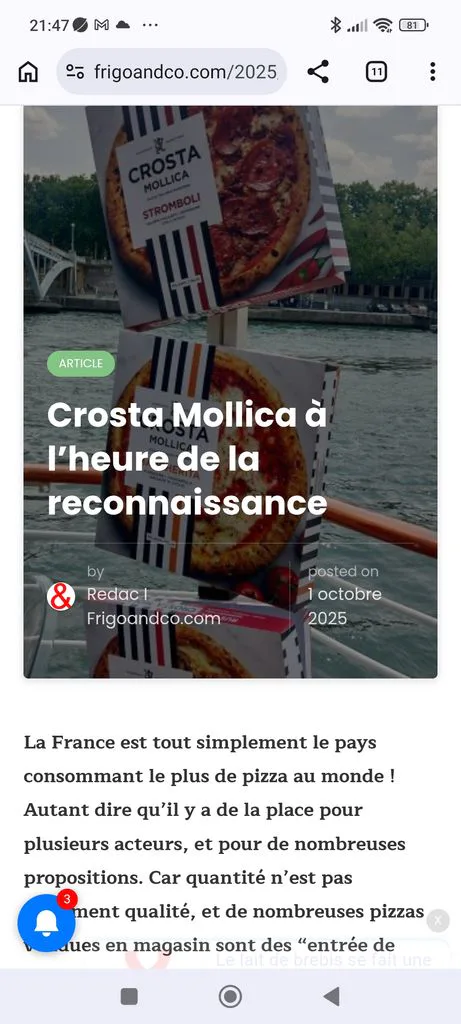Dismiss the bottom banner with X
The height and width of the screenshot is (1024, 461).
[437, 921]
